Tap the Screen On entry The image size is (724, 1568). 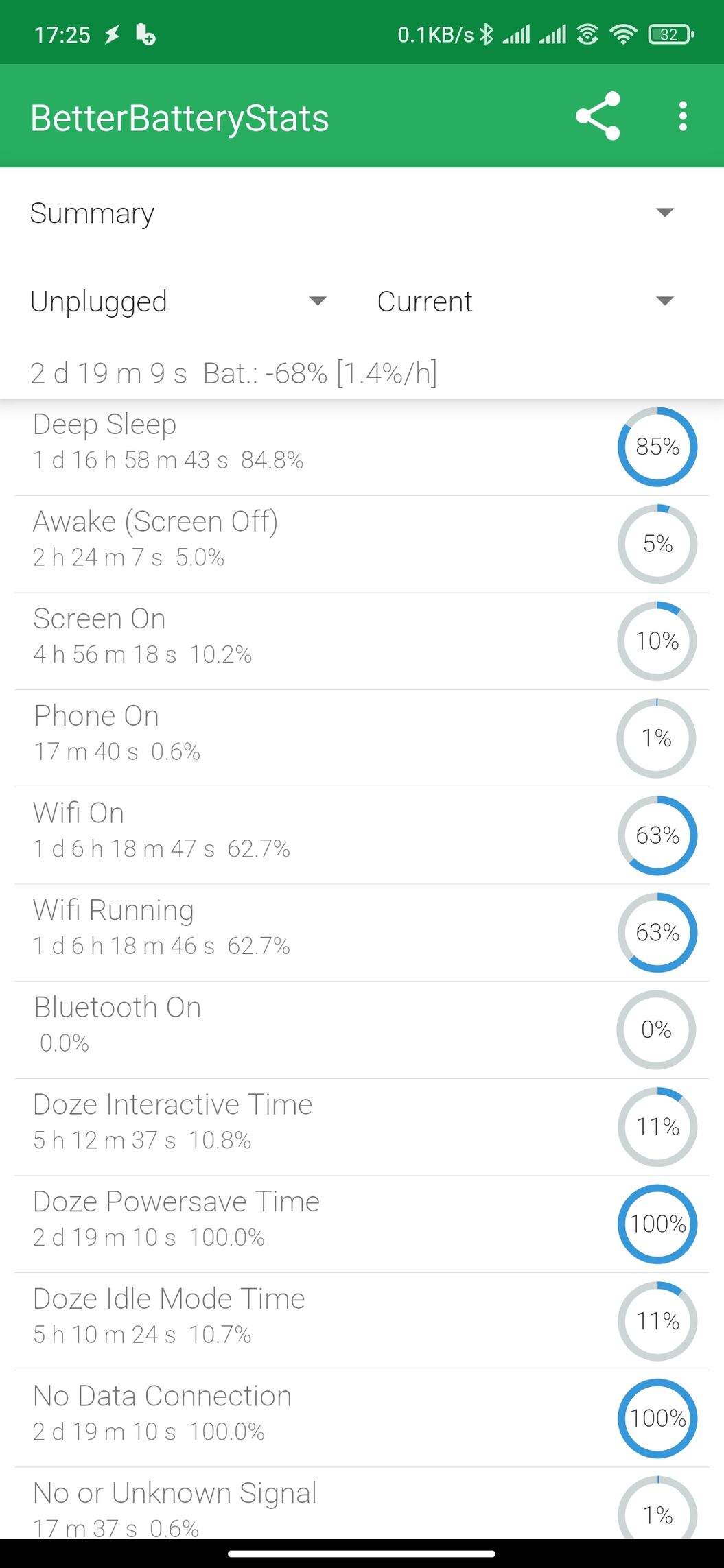tap(362, 642)
